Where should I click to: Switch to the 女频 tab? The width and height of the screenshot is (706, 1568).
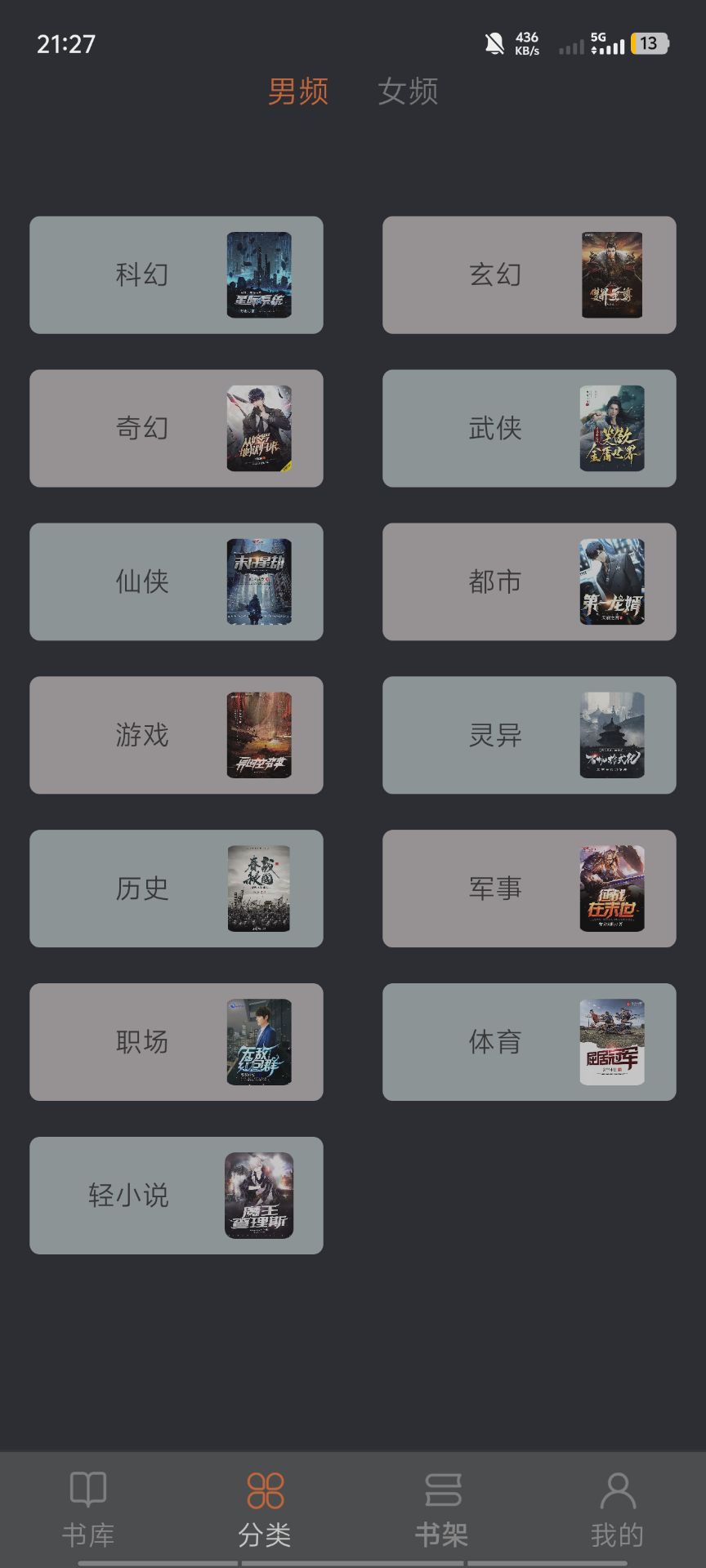pyautogui.click(x=408, y=91)
